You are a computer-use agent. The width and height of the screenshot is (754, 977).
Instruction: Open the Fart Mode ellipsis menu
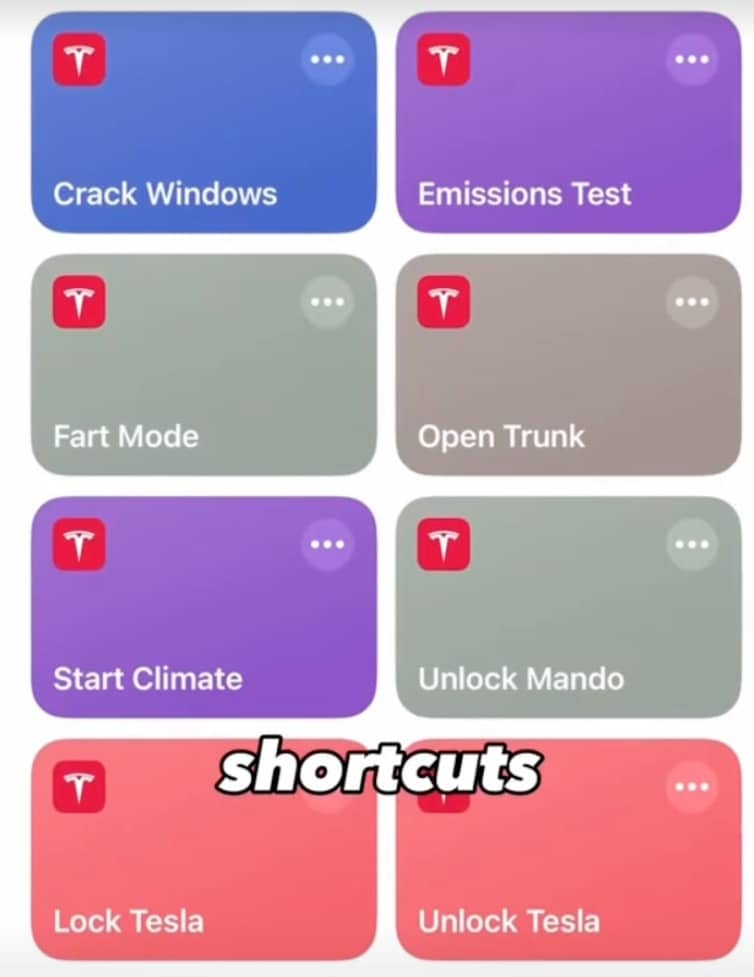click(x=327, y=302)
